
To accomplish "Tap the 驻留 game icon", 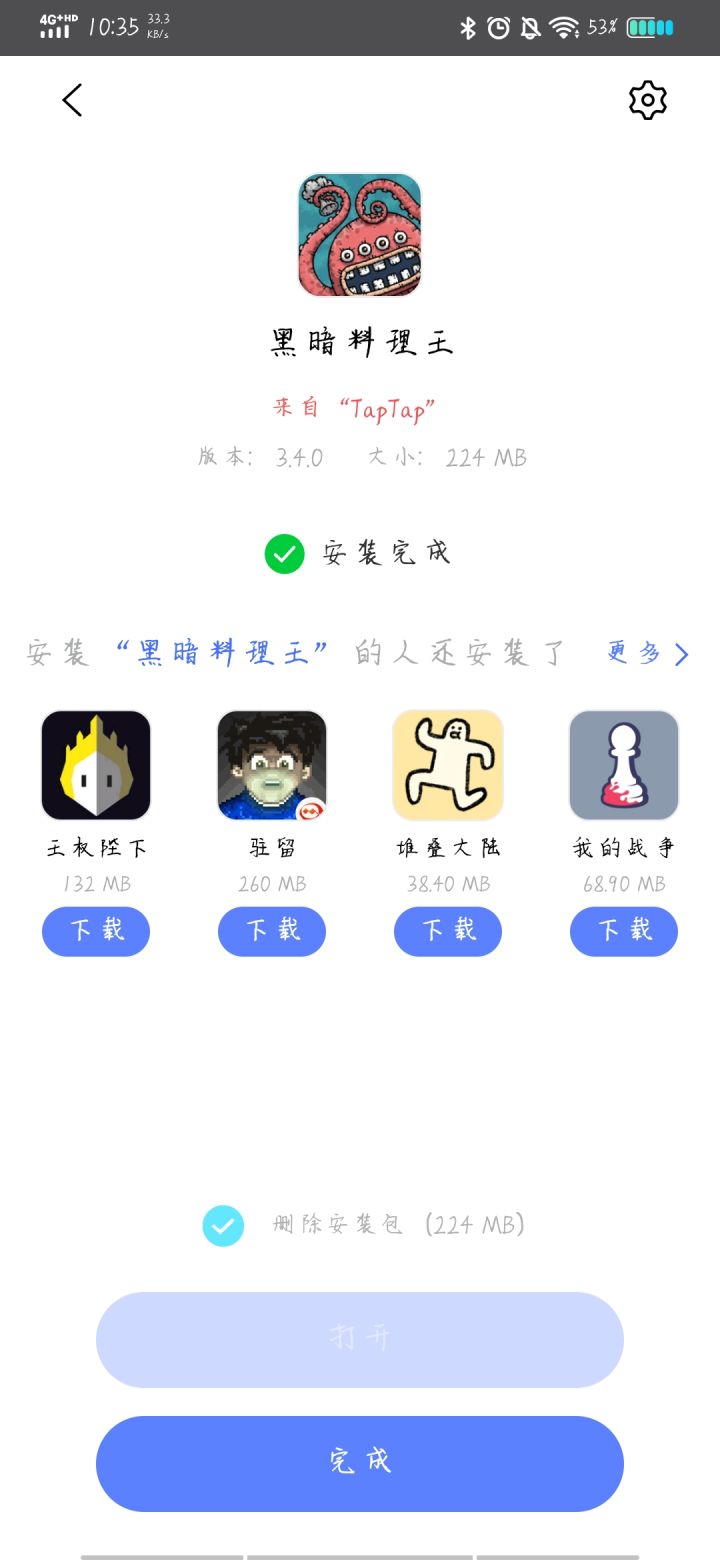I will (272, 764).
